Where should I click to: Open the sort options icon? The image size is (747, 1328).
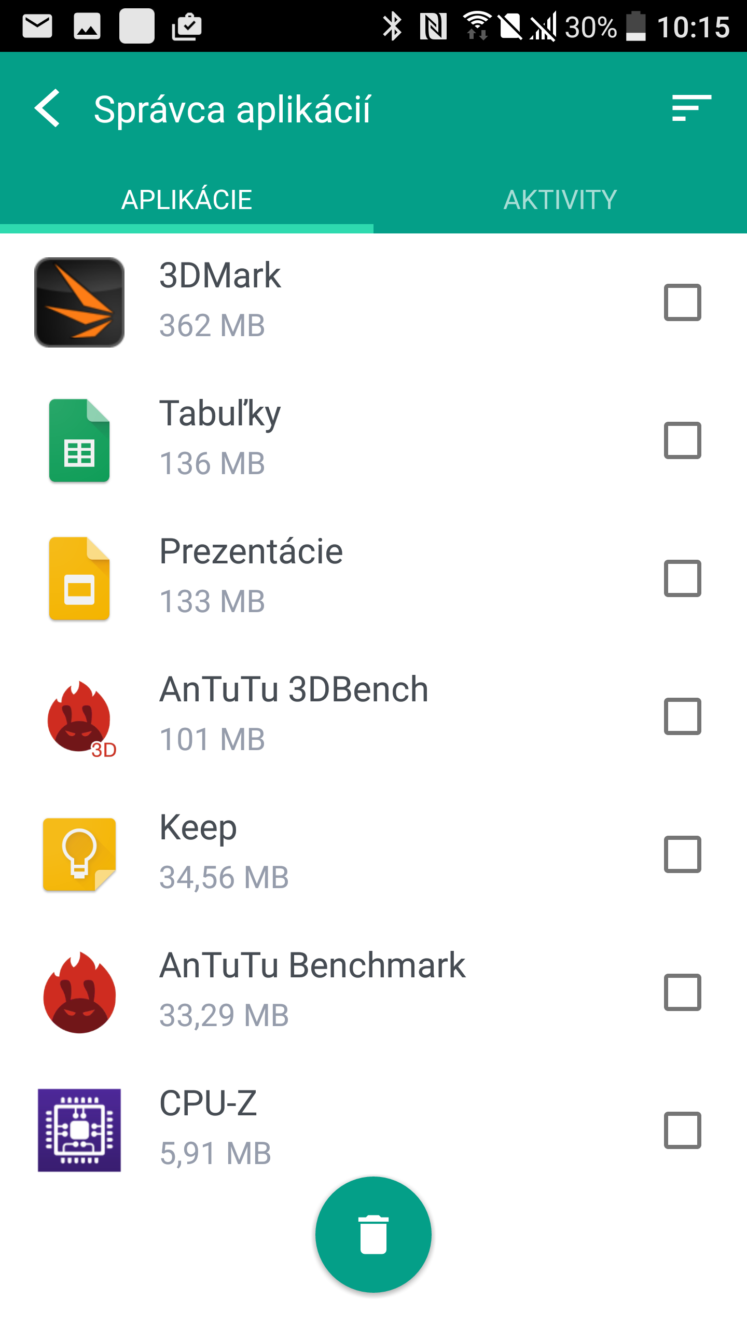pyautogui.click(x=691, y=108)
